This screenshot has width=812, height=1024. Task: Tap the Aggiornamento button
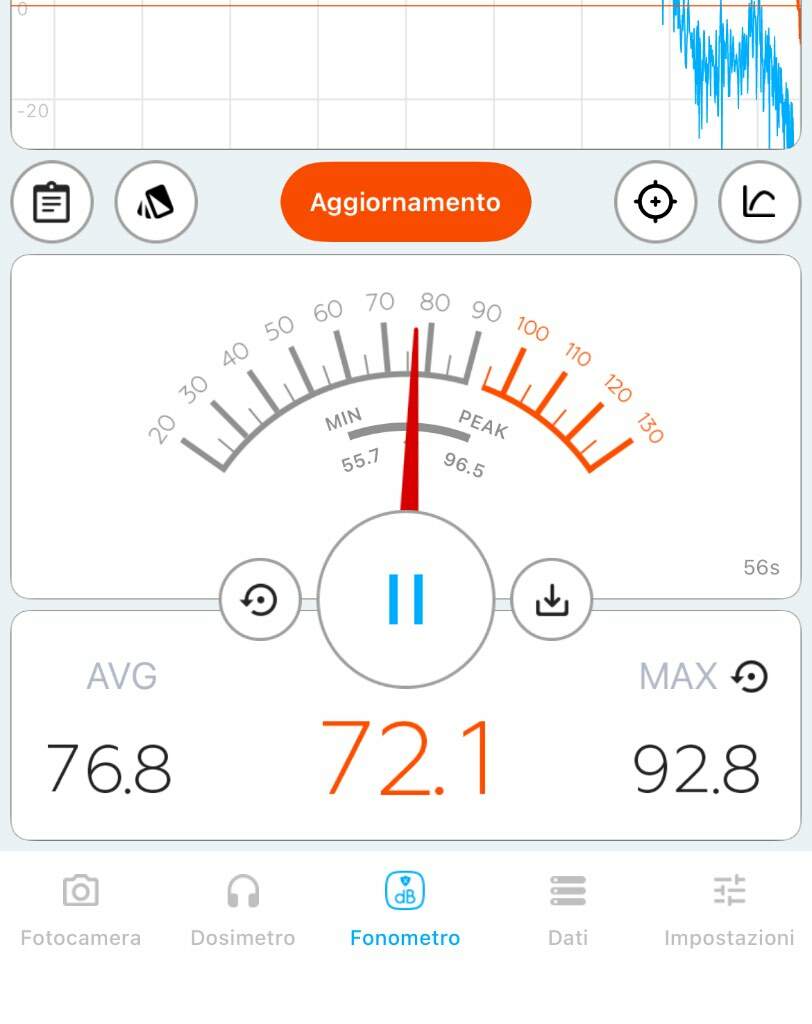405,202
